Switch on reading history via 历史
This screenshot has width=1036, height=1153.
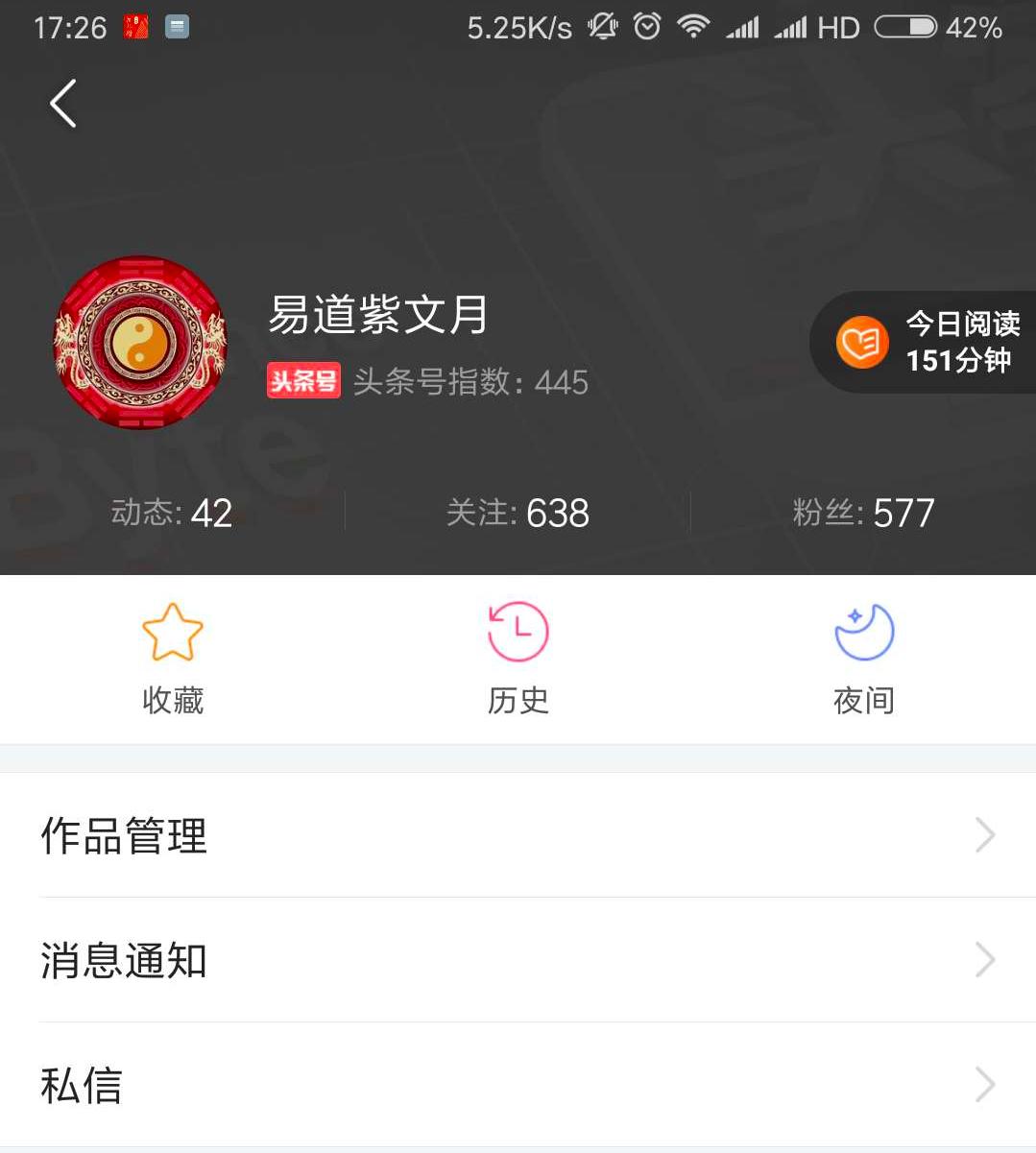pyautogui.click(x=518, y=661)
